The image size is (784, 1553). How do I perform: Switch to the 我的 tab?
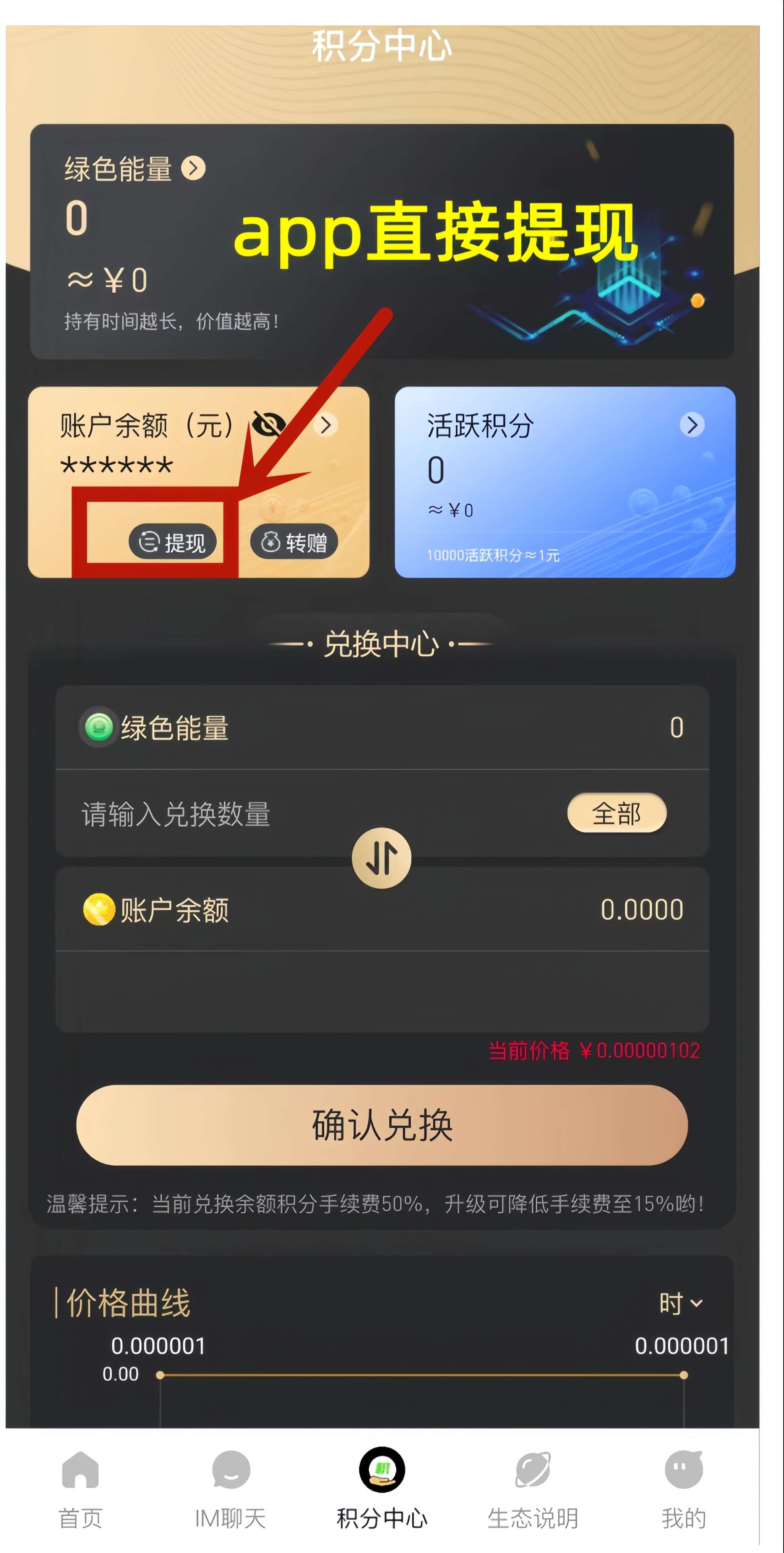click(x=683, y=1489)
